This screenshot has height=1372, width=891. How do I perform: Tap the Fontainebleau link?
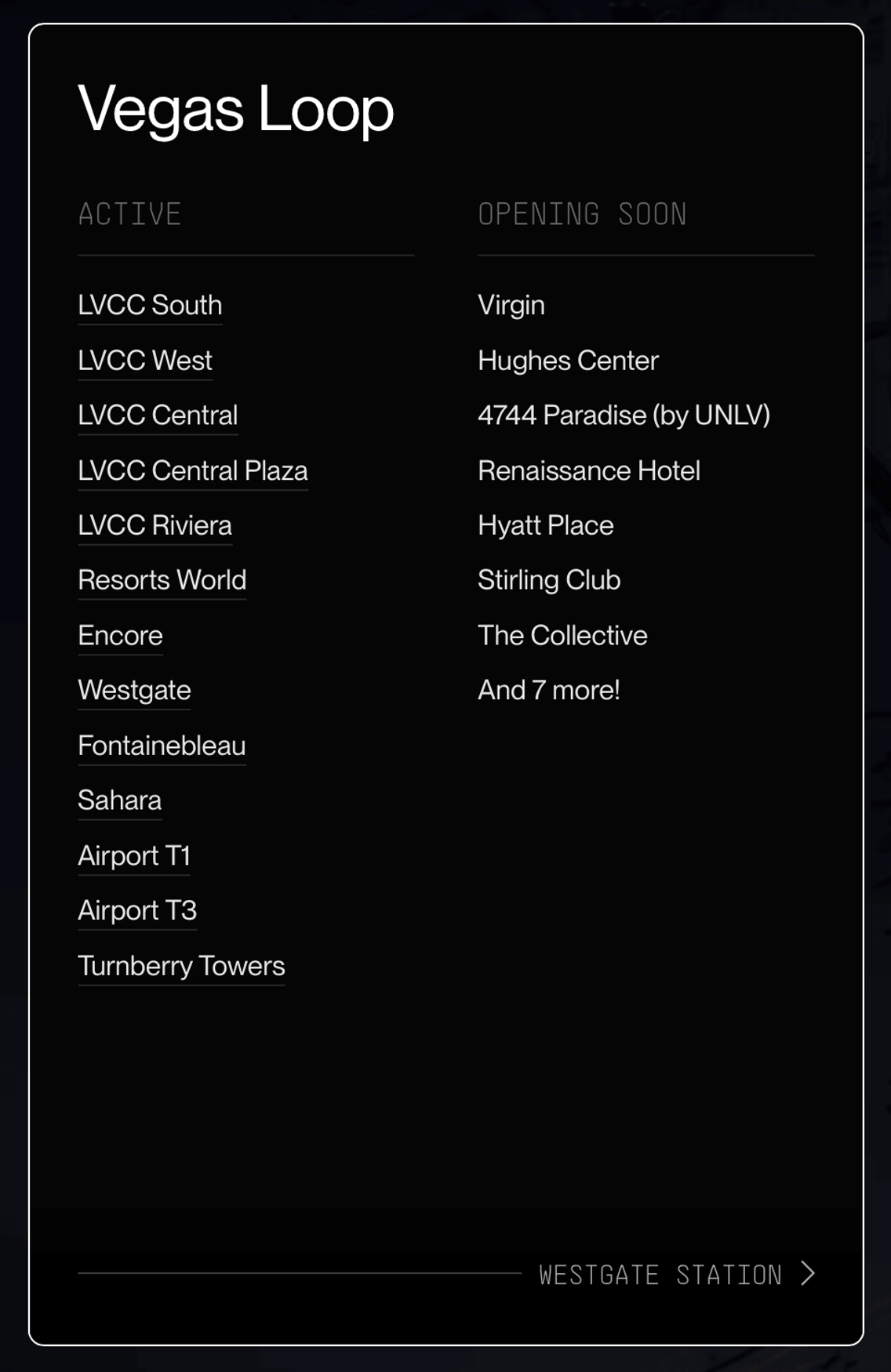point(162,746)
